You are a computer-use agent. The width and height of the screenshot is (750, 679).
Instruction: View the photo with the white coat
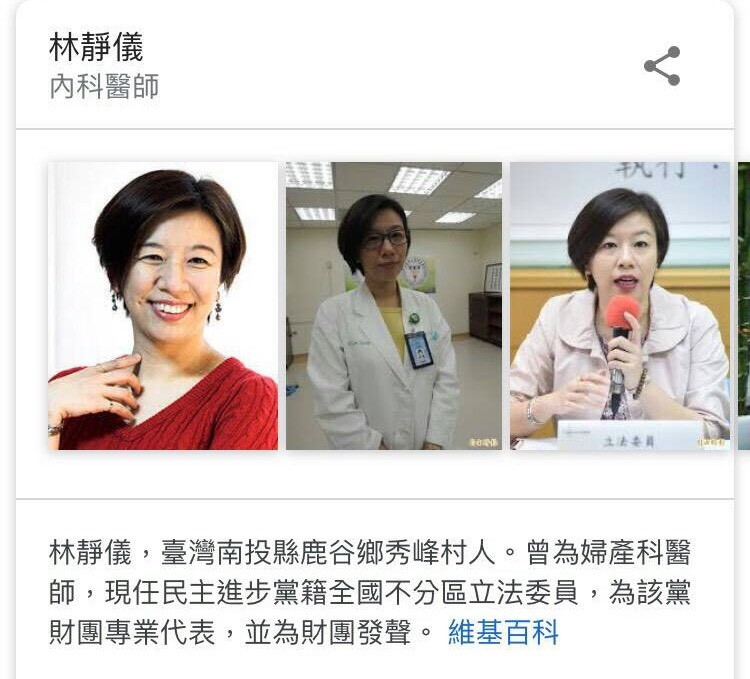(393, 306)
